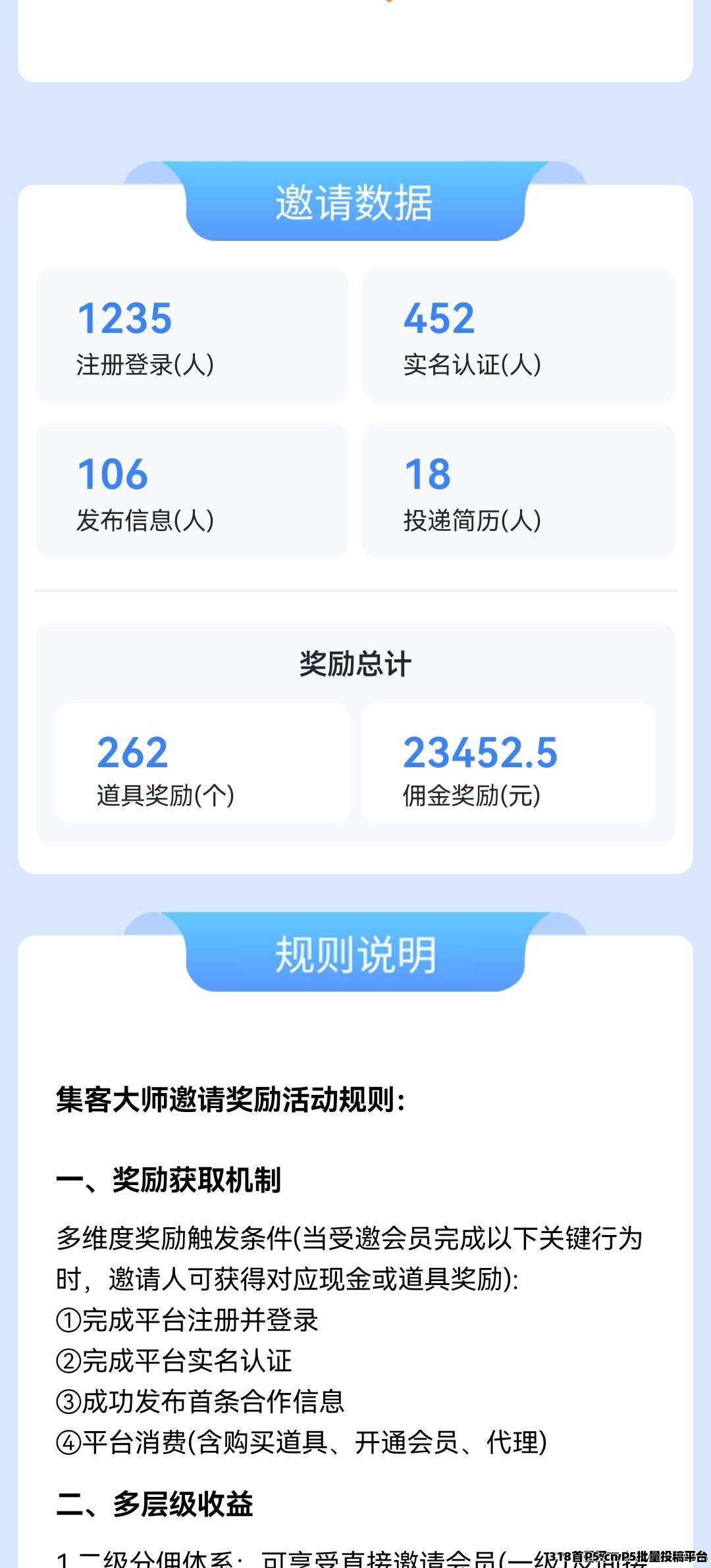View the 奖励总计 summary panel

pyautogui.click(x=355, y=665)
